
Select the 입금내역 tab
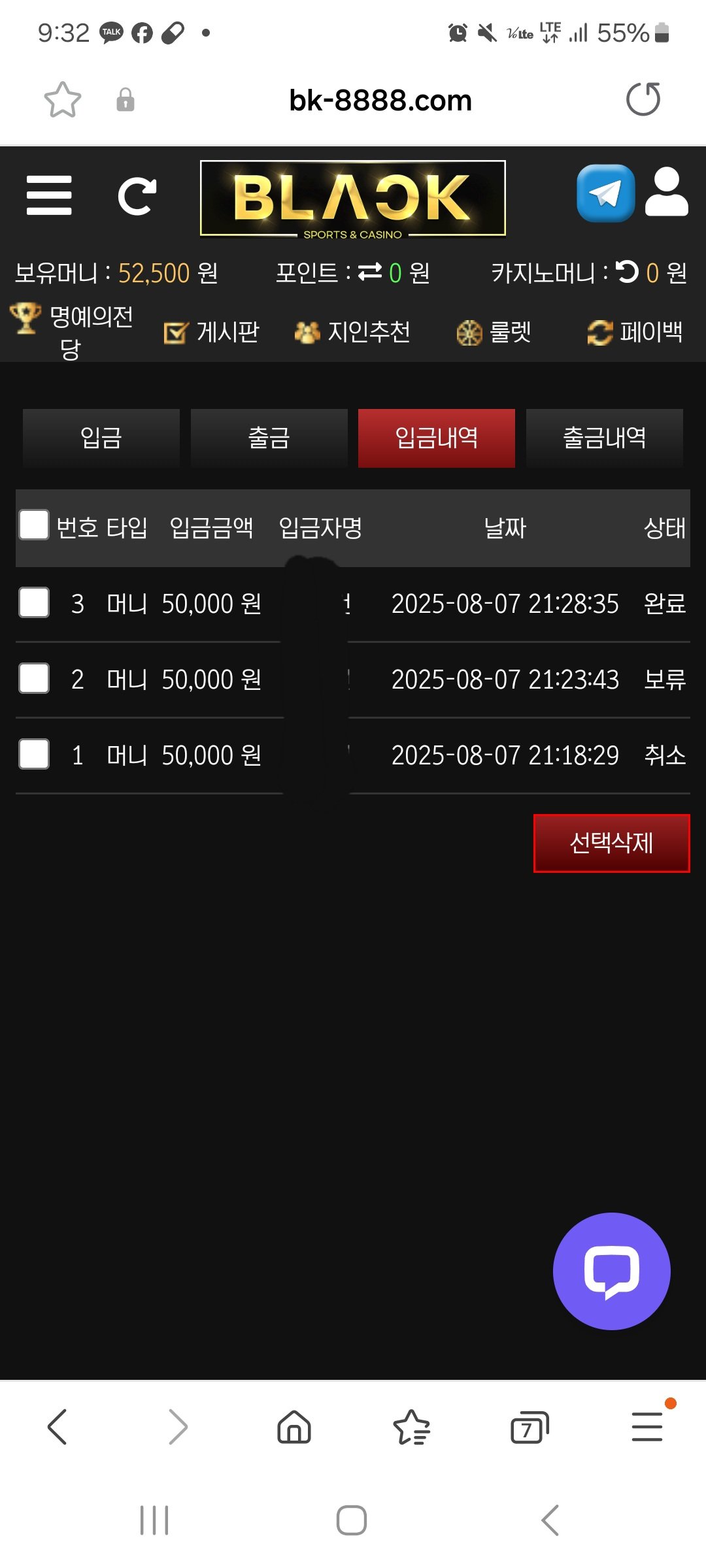coord(436,438)
